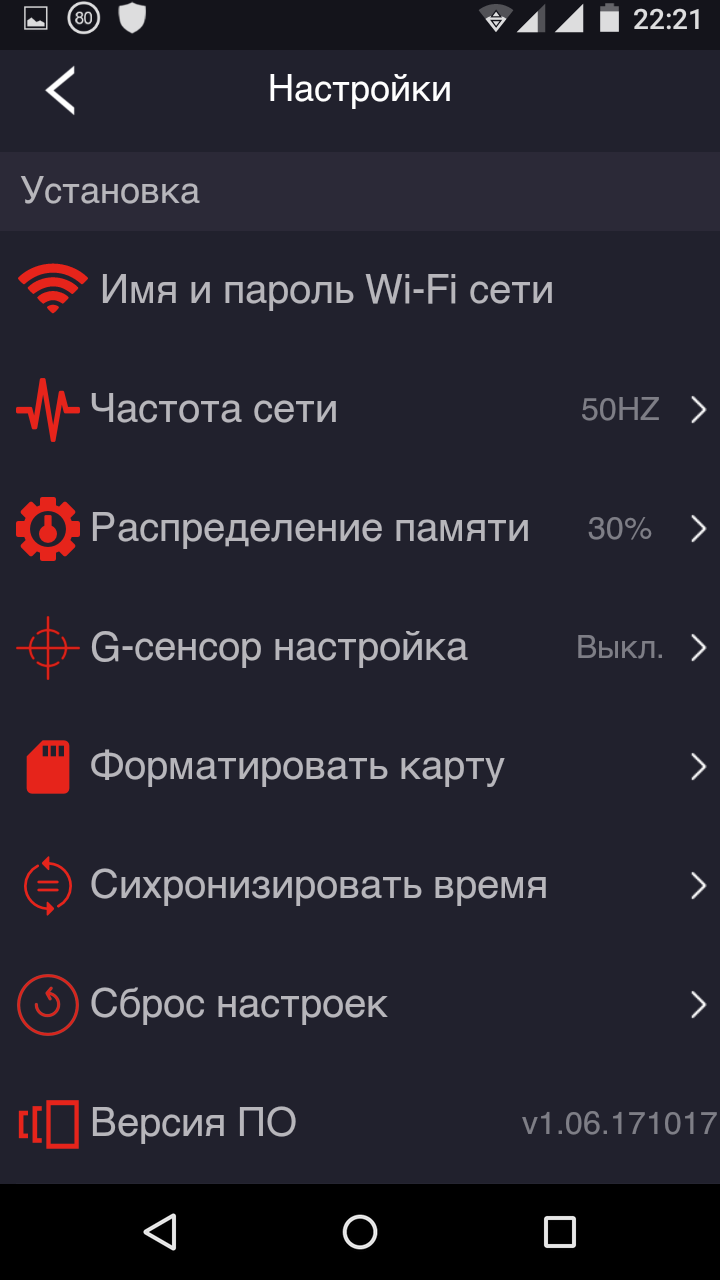
Task: Open Сброс настроек
Action: (x=360, y=1004)
